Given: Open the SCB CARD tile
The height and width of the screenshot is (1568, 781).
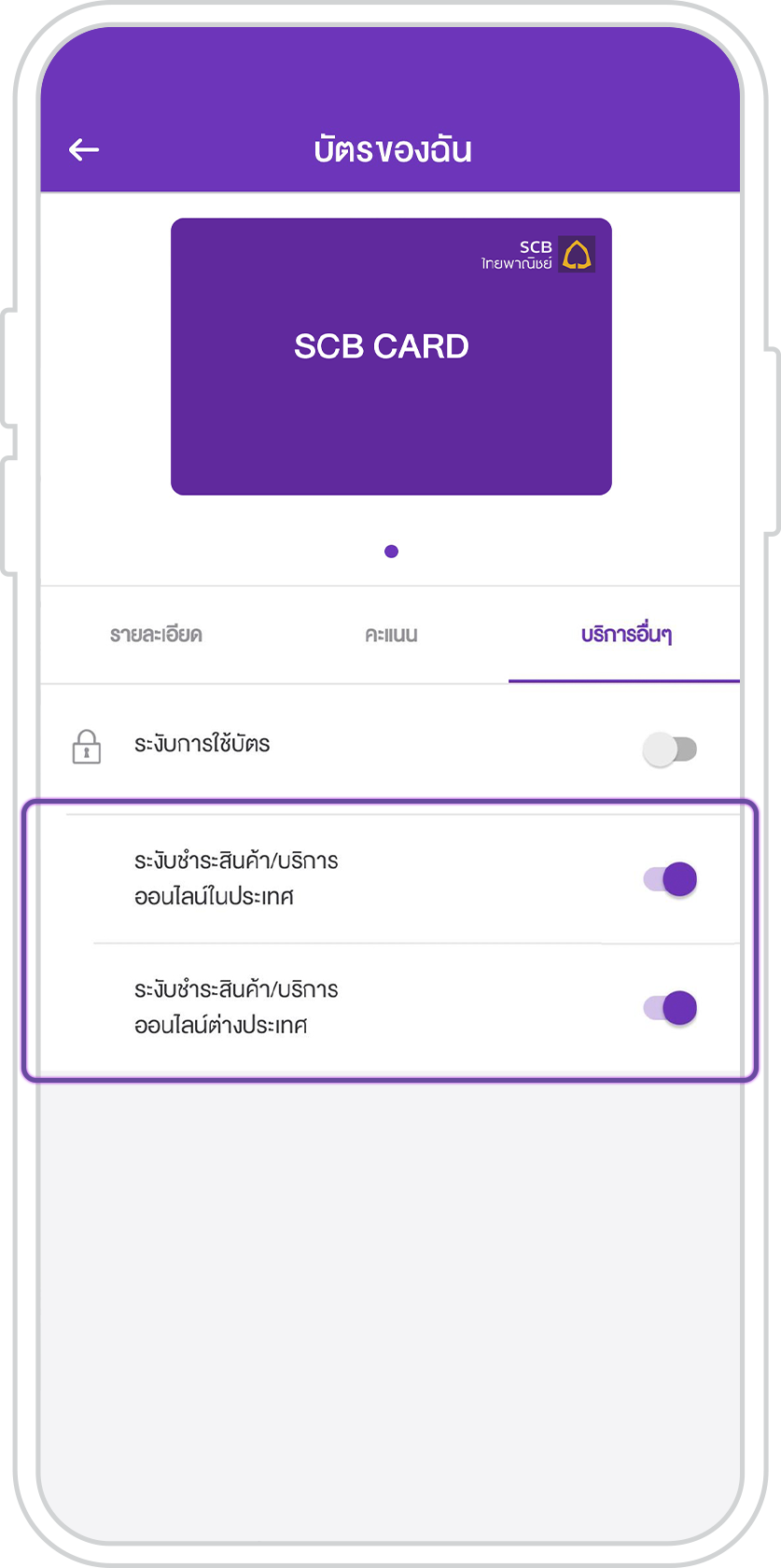Looking at the screenshot, I should [391, 357].
